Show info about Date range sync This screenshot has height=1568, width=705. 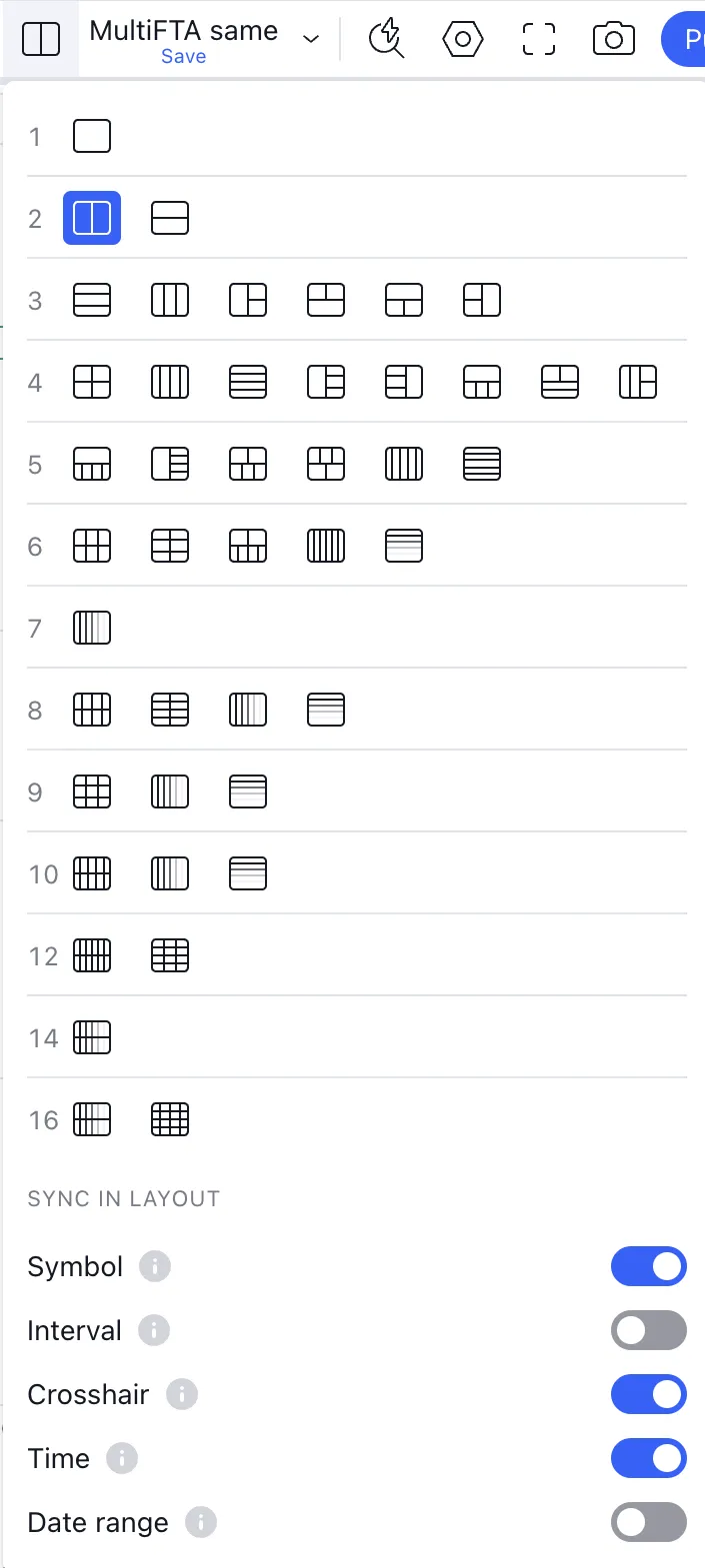pos(201,1522)
